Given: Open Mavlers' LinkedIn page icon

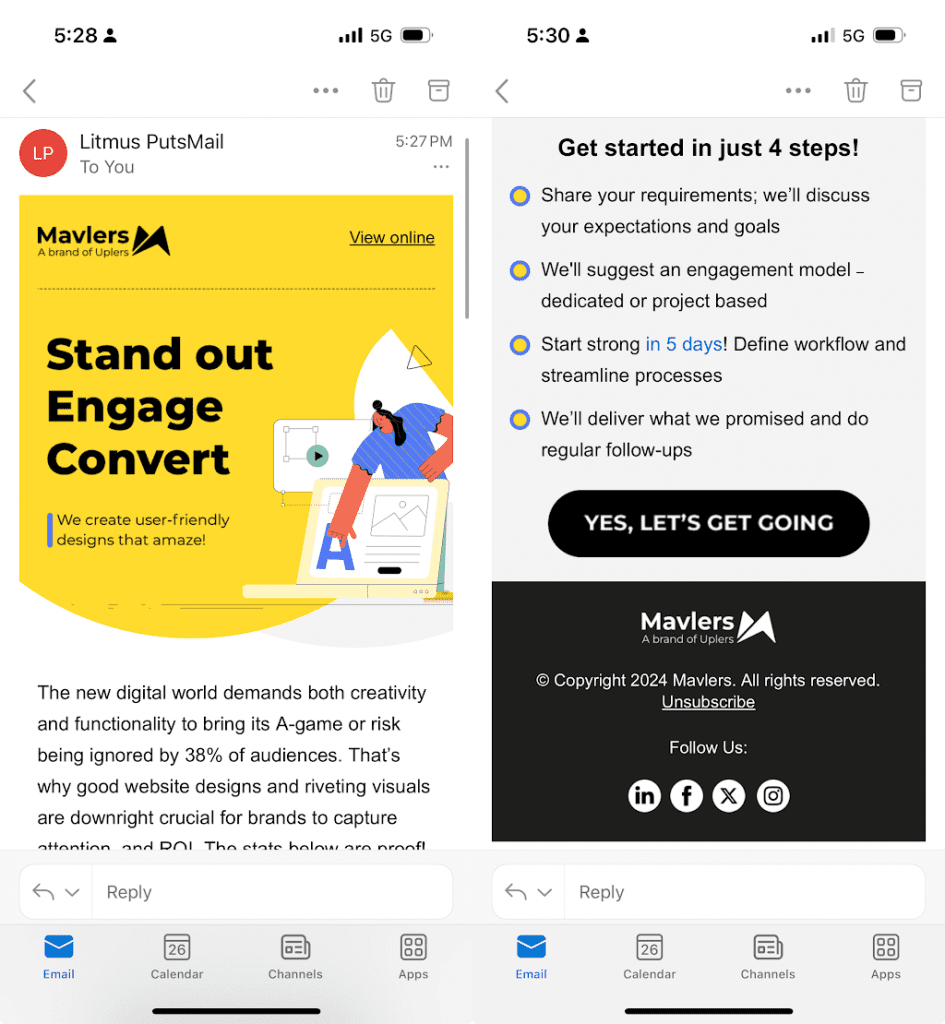Looking at the screenshot, I should click(x=645, y=796).
